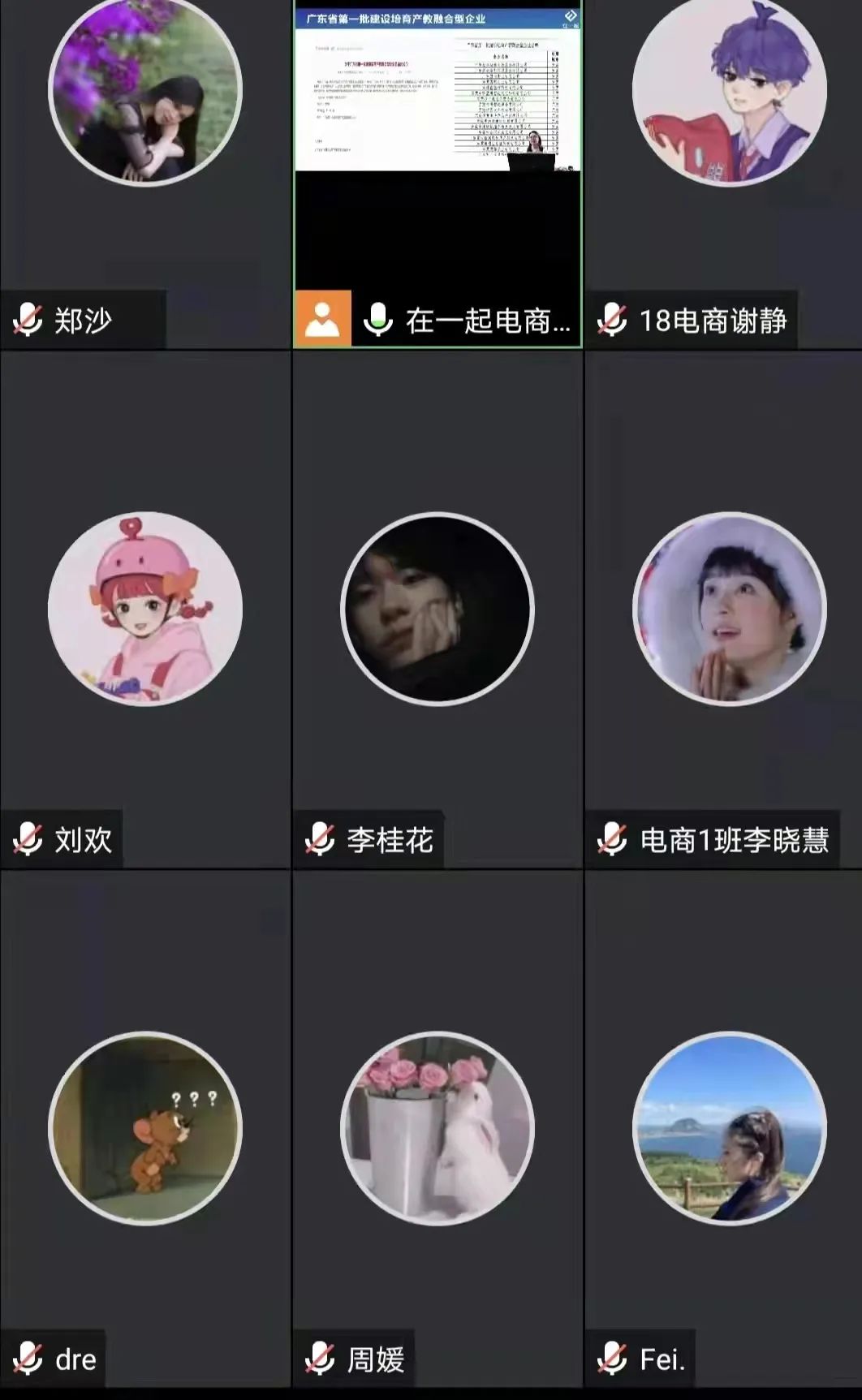Open participant tile Fei.
Screen dimensions: 862x1400
tap(729, 1128)
